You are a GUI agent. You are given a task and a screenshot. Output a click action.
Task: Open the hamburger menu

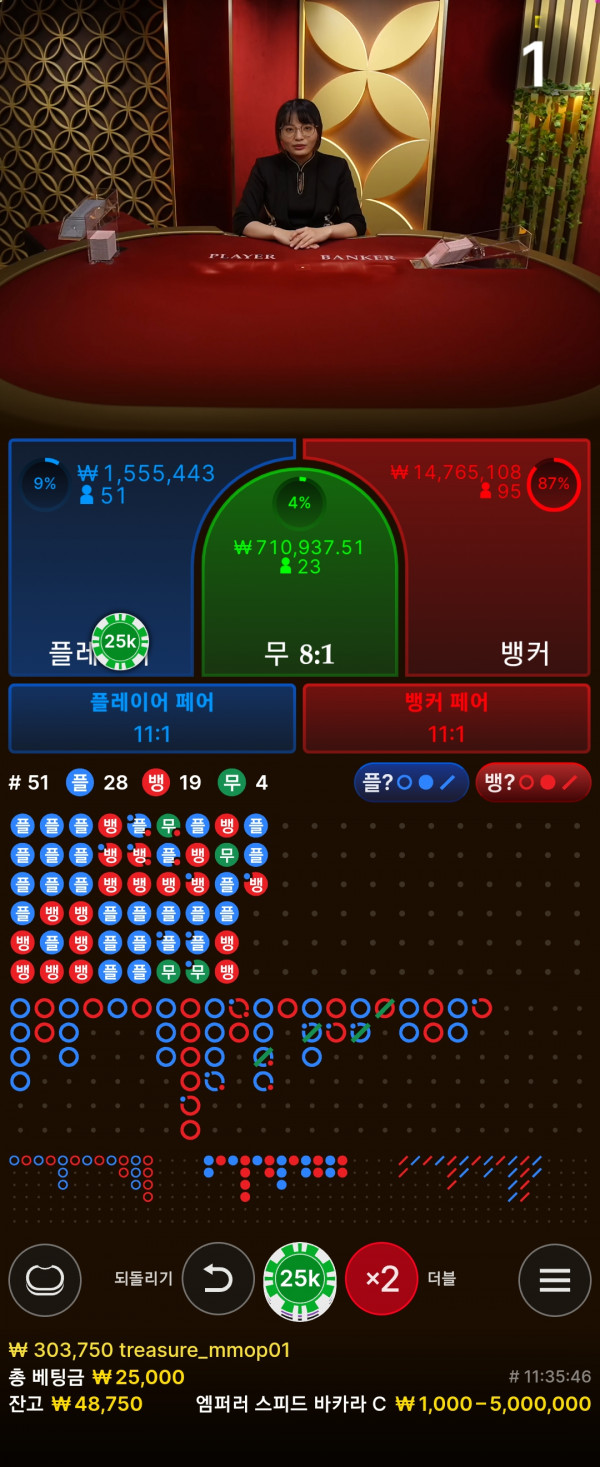click(x=554, y=1279)
